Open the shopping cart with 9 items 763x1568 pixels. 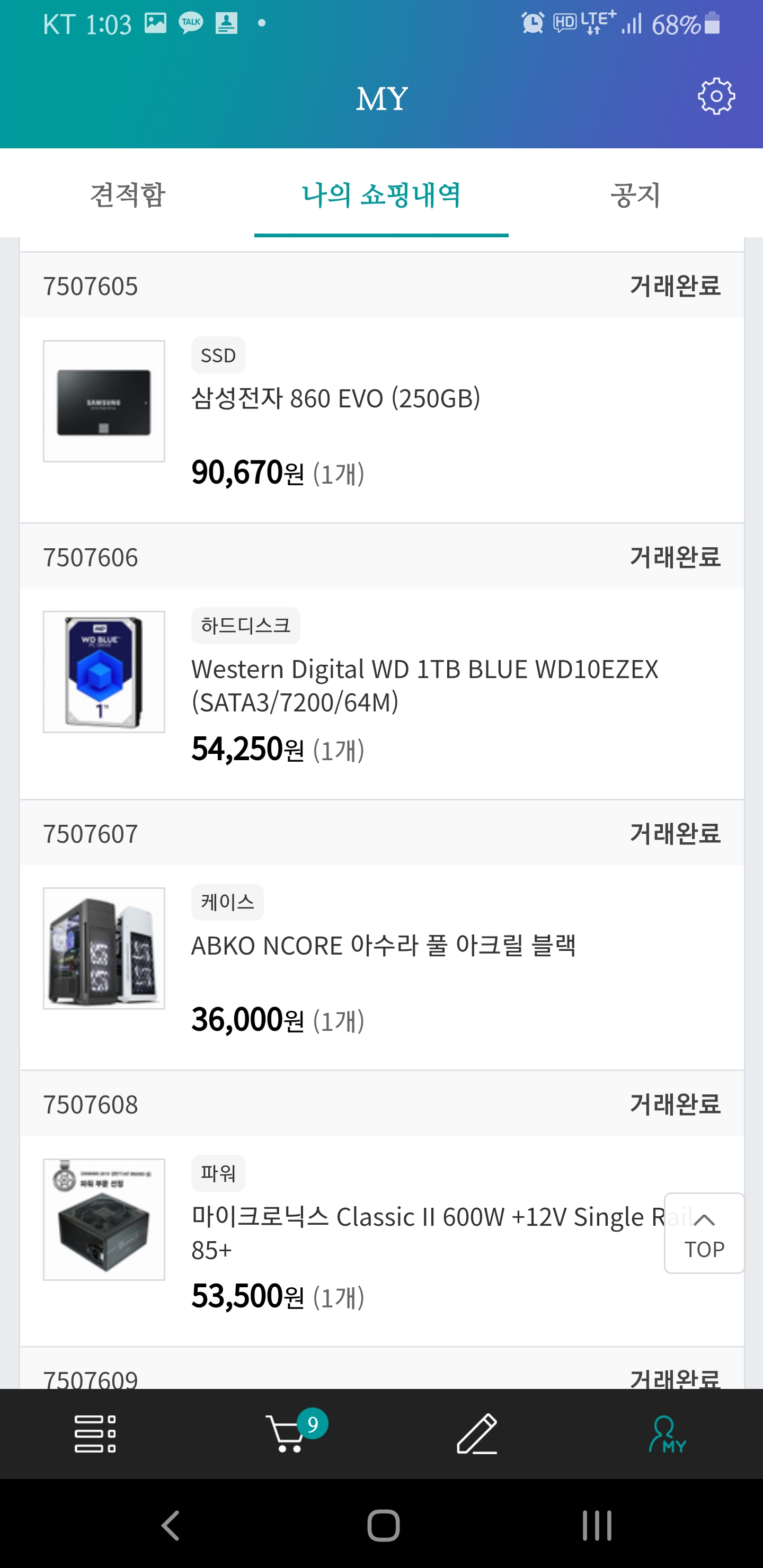(287, 1433)
